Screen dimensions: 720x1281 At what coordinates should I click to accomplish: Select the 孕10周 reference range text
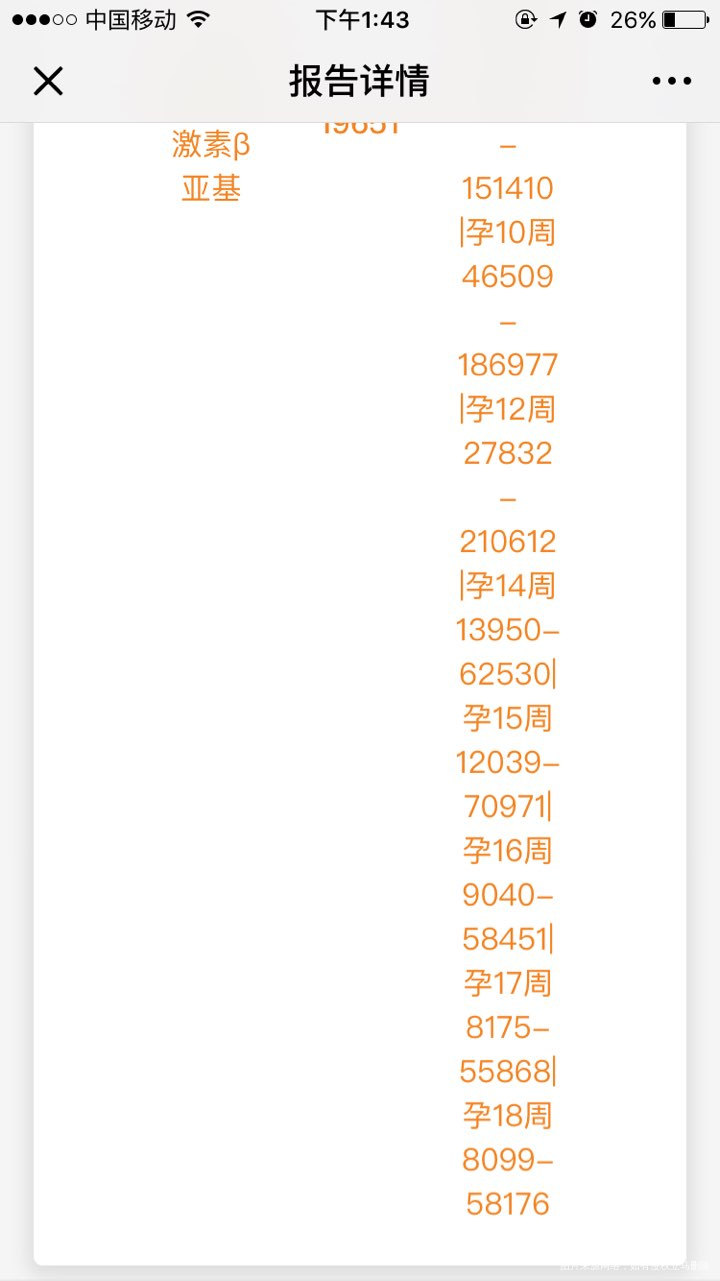[x=508, y=232]
